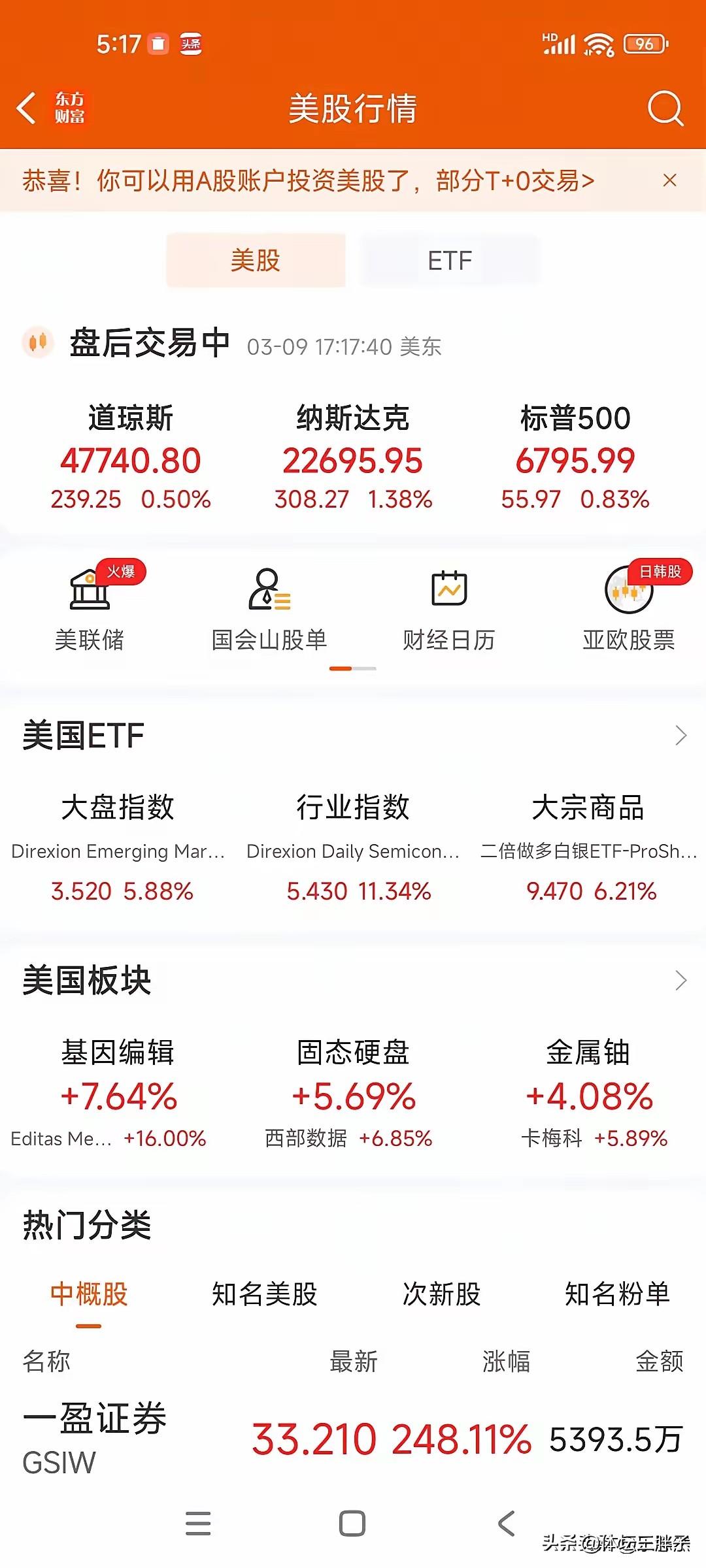Tap the back arrow to leave 美股行情
The width and height of the screenshot is (706, 1568).
click(27, 110)
